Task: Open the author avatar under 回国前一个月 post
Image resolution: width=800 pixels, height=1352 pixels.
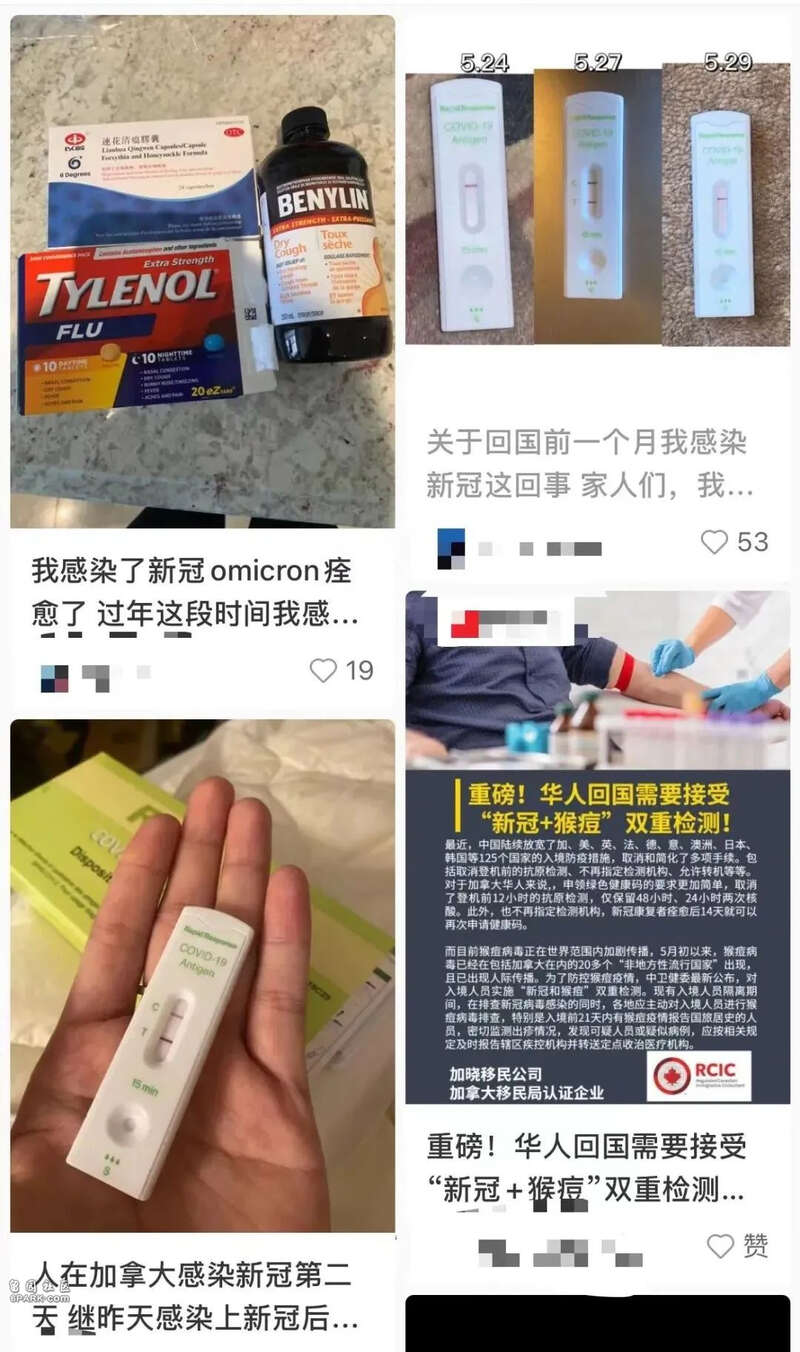Action: click(451, 548)
